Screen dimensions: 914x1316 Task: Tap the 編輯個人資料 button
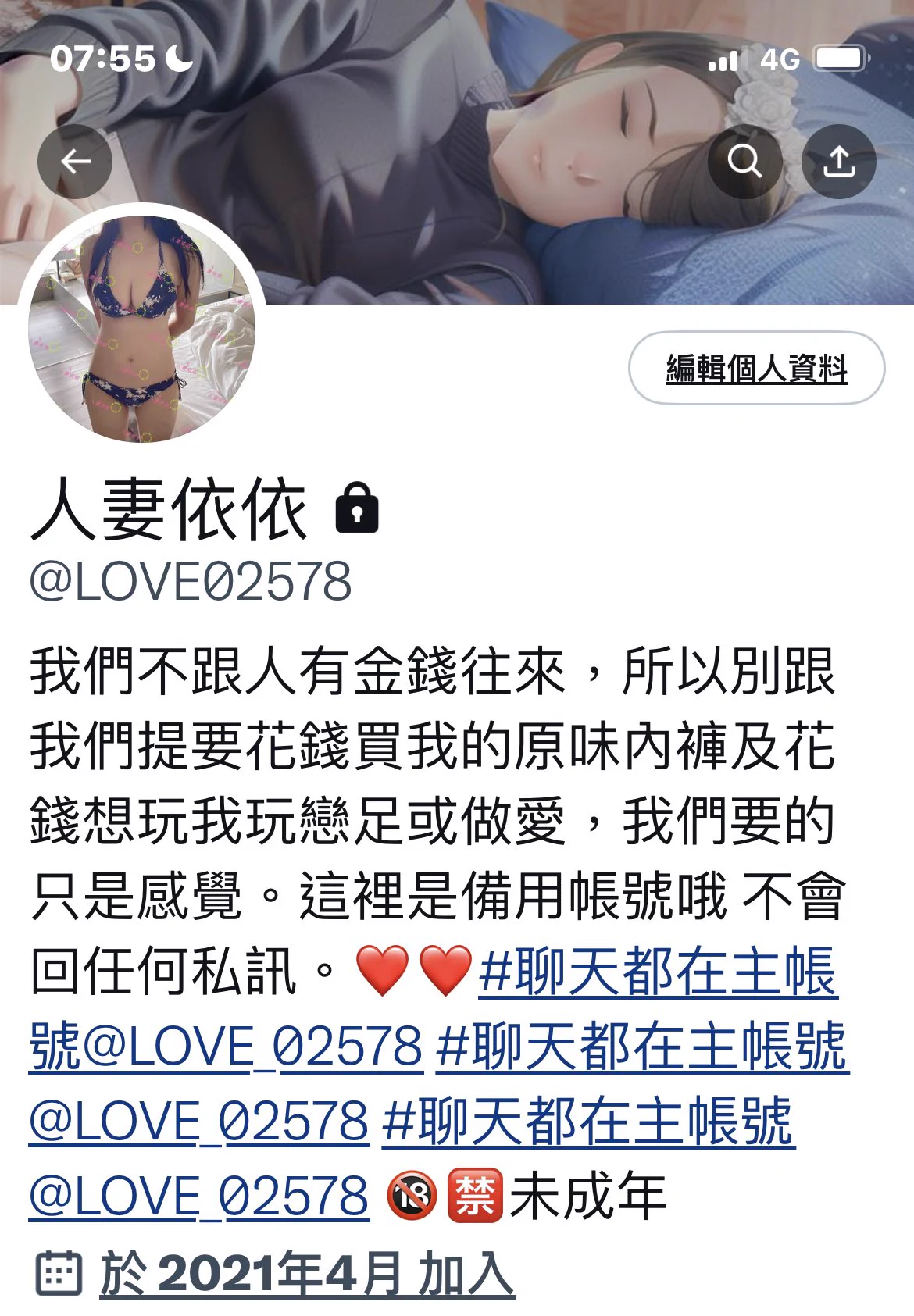tap(756, 368)
